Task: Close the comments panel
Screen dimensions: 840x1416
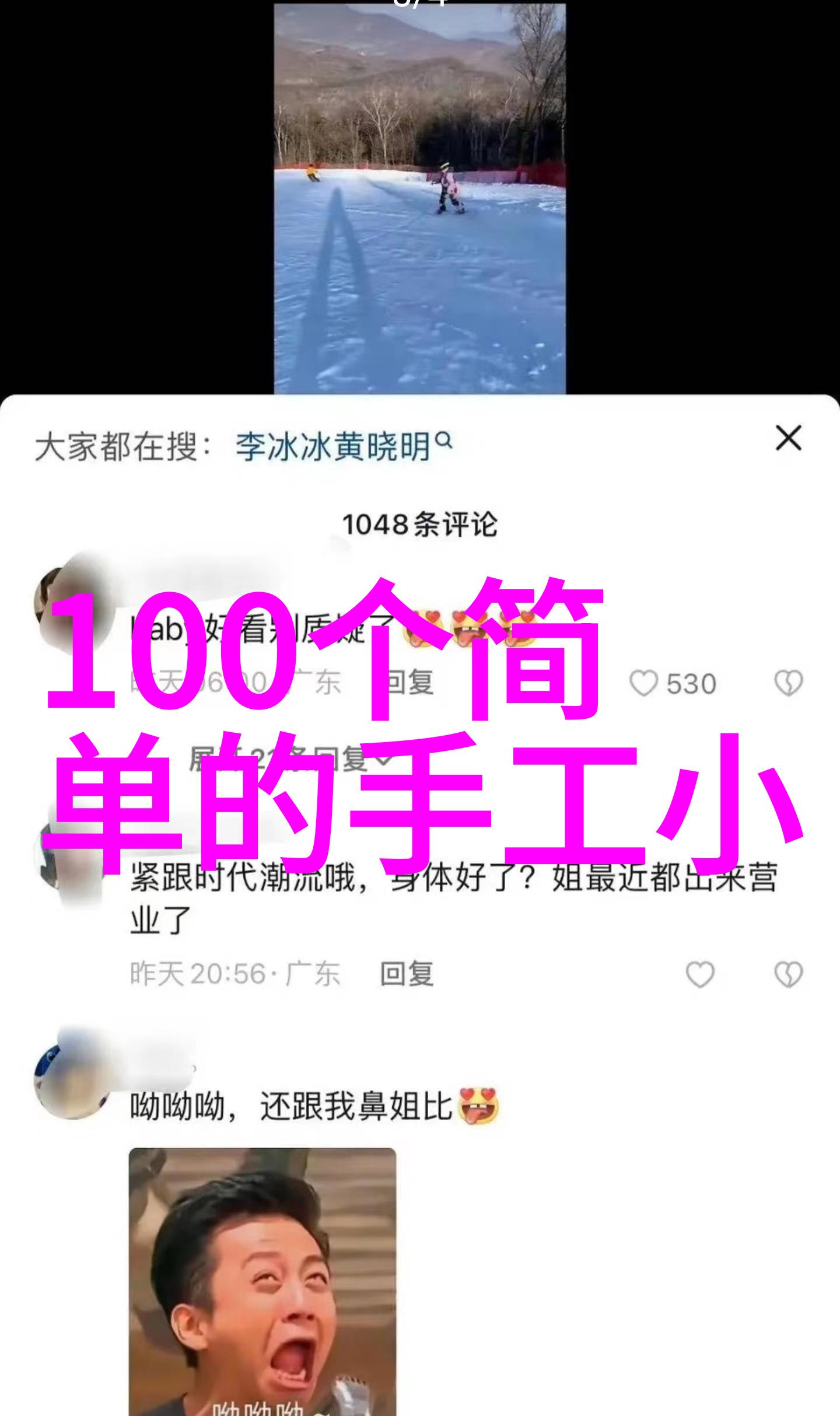Action: click(788, 438)
